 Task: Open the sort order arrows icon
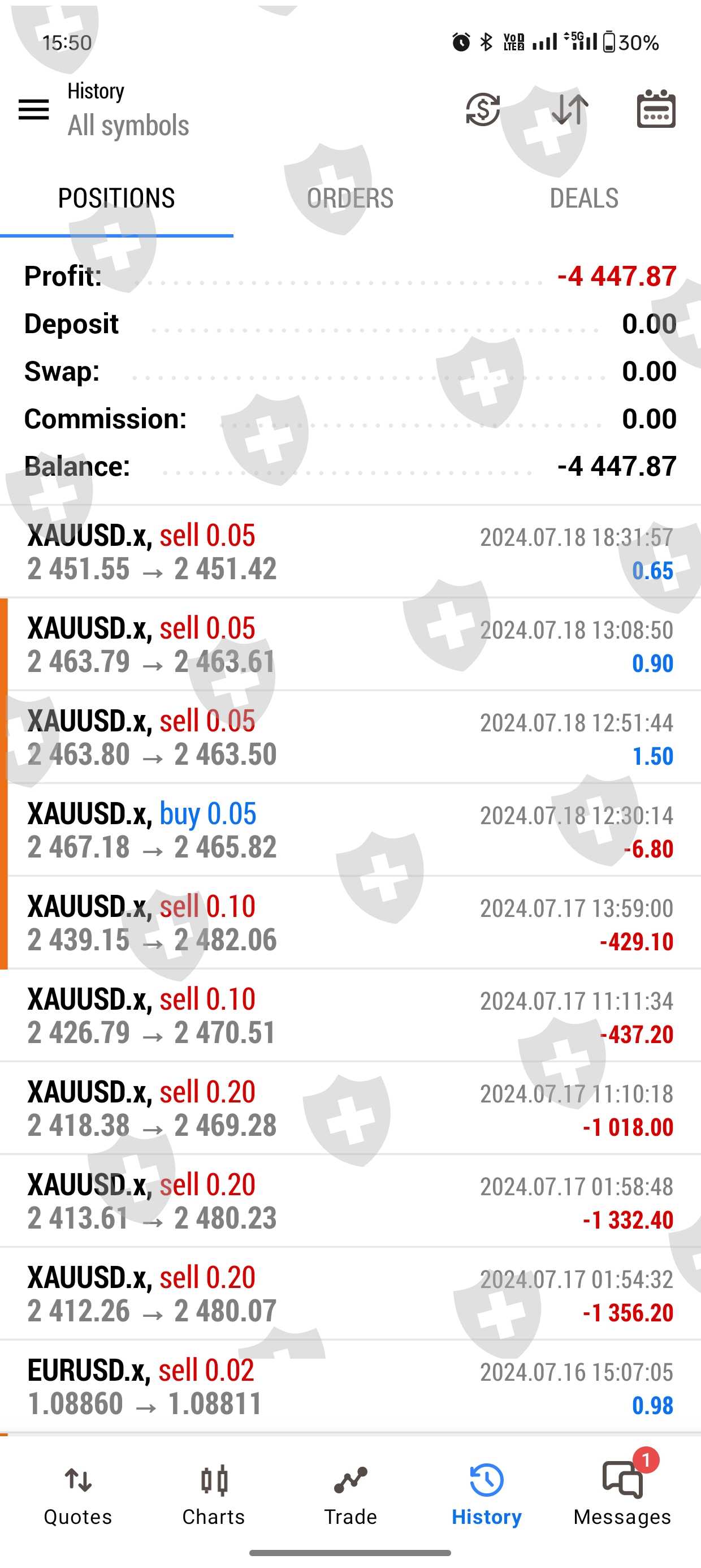click(570, 110)
